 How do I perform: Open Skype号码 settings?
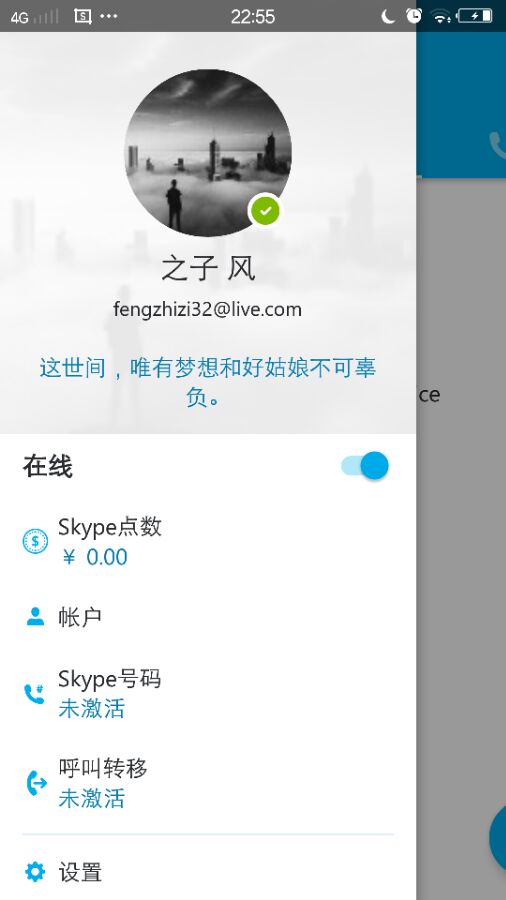[208, 693]
